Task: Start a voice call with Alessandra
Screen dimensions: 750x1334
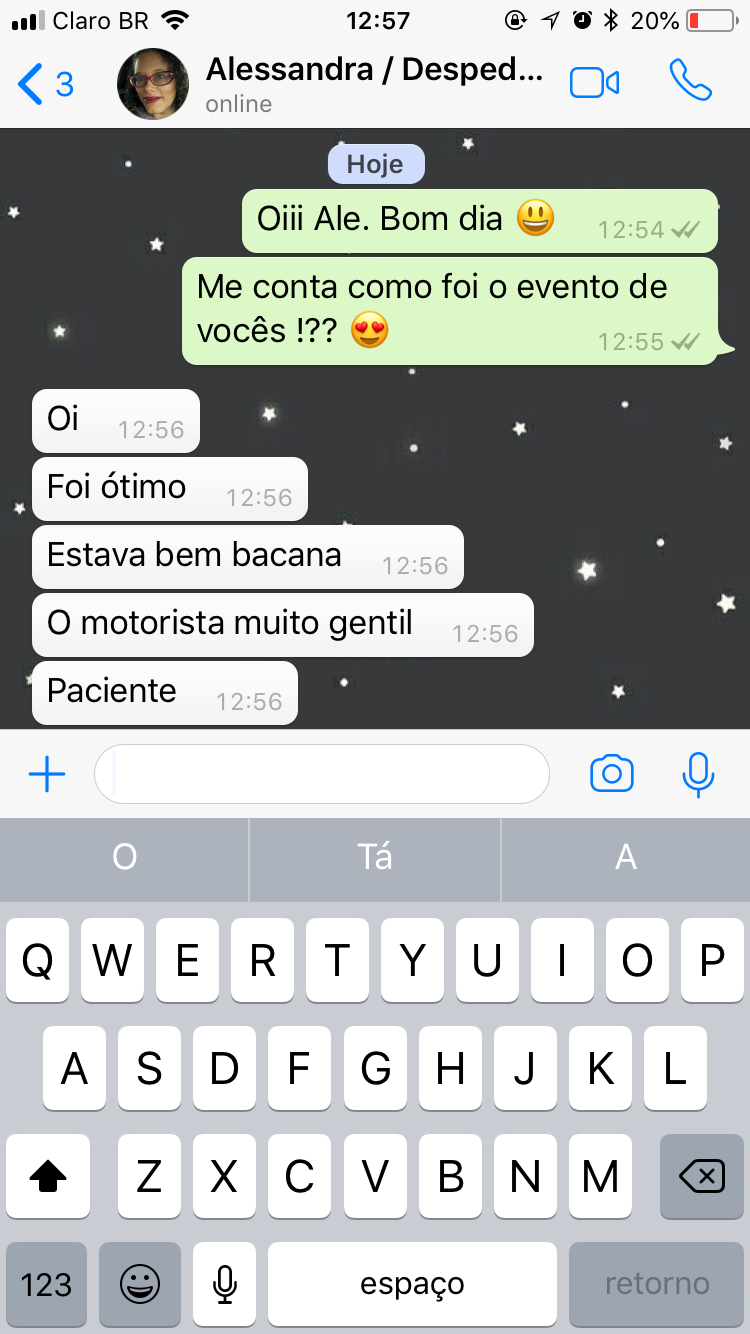Action: coord(690,82)
